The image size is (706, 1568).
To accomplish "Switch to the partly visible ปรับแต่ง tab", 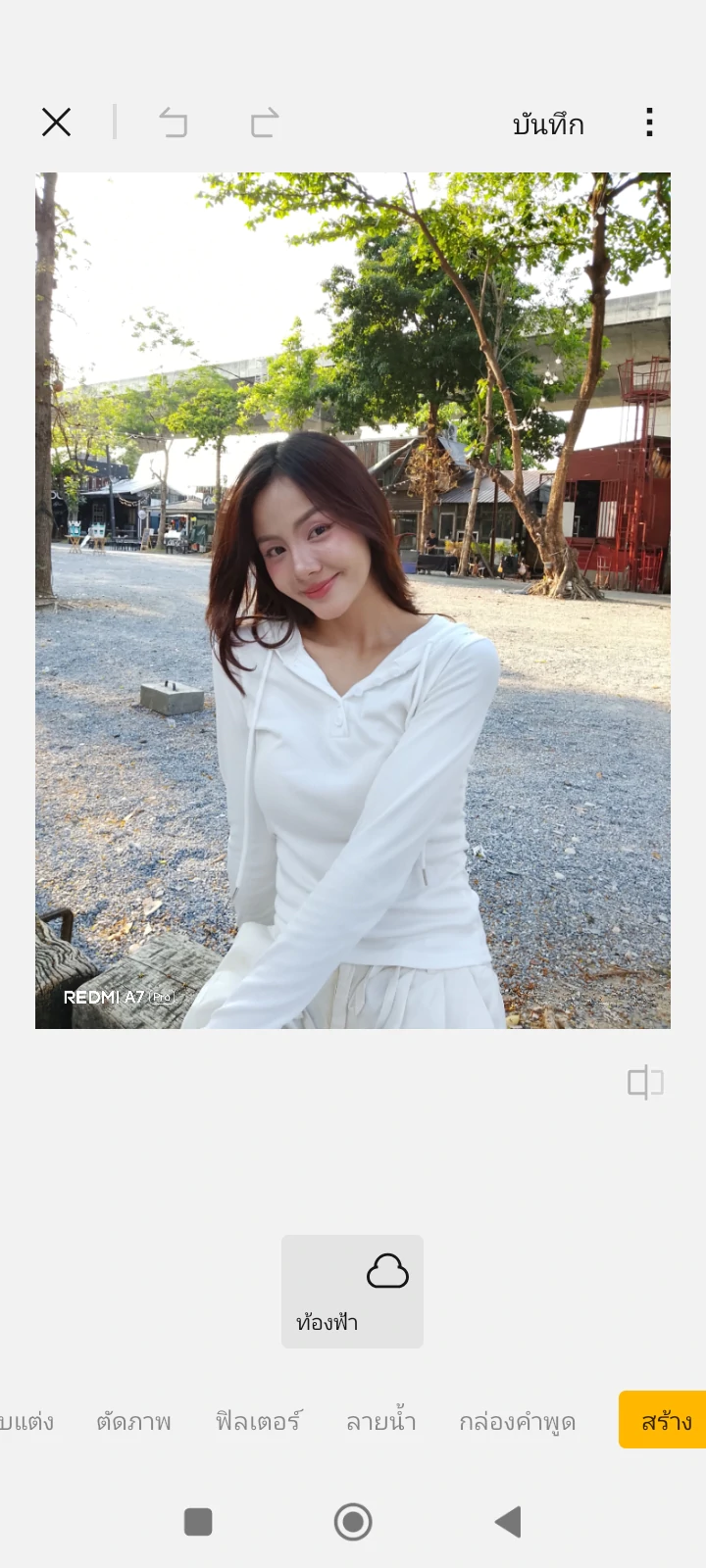I will pyautogui.click(x=25, y=1421).
